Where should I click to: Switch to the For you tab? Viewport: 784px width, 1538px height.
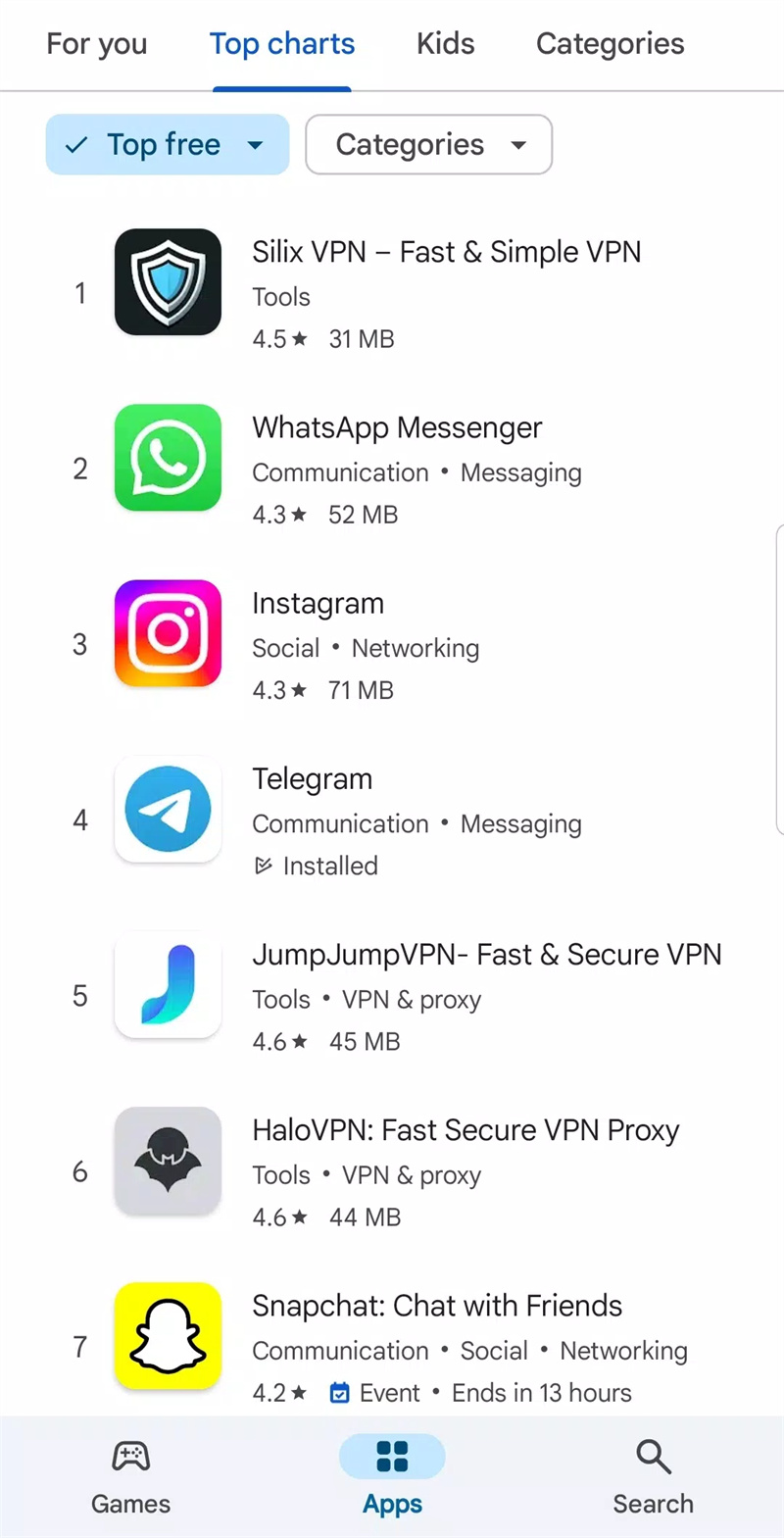[x=96, y=43]
